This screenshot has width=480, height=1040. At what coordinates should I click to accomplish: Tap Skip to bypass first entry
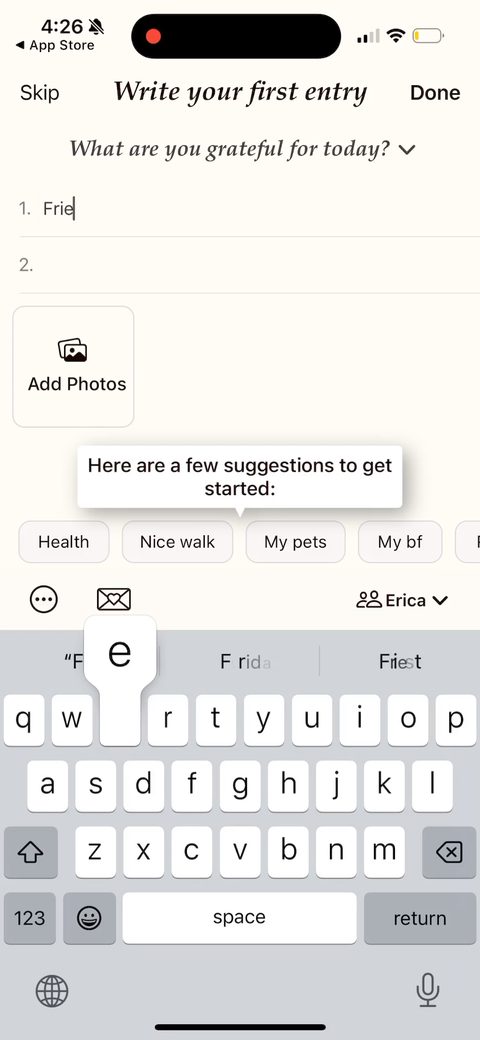[39, 93]
